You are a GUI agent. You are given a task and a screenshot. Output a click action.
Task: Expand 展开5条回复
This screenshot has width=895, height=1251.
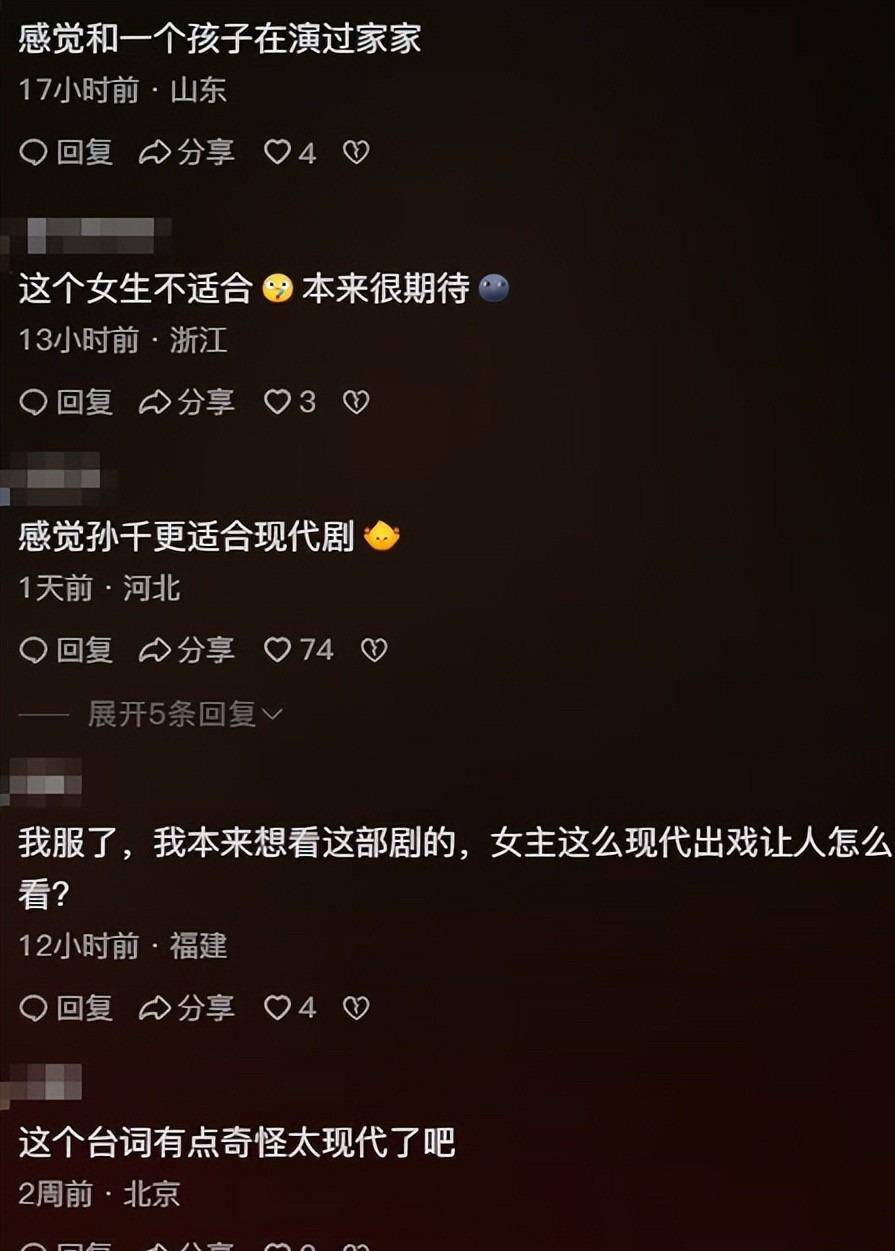click(185, 714)
